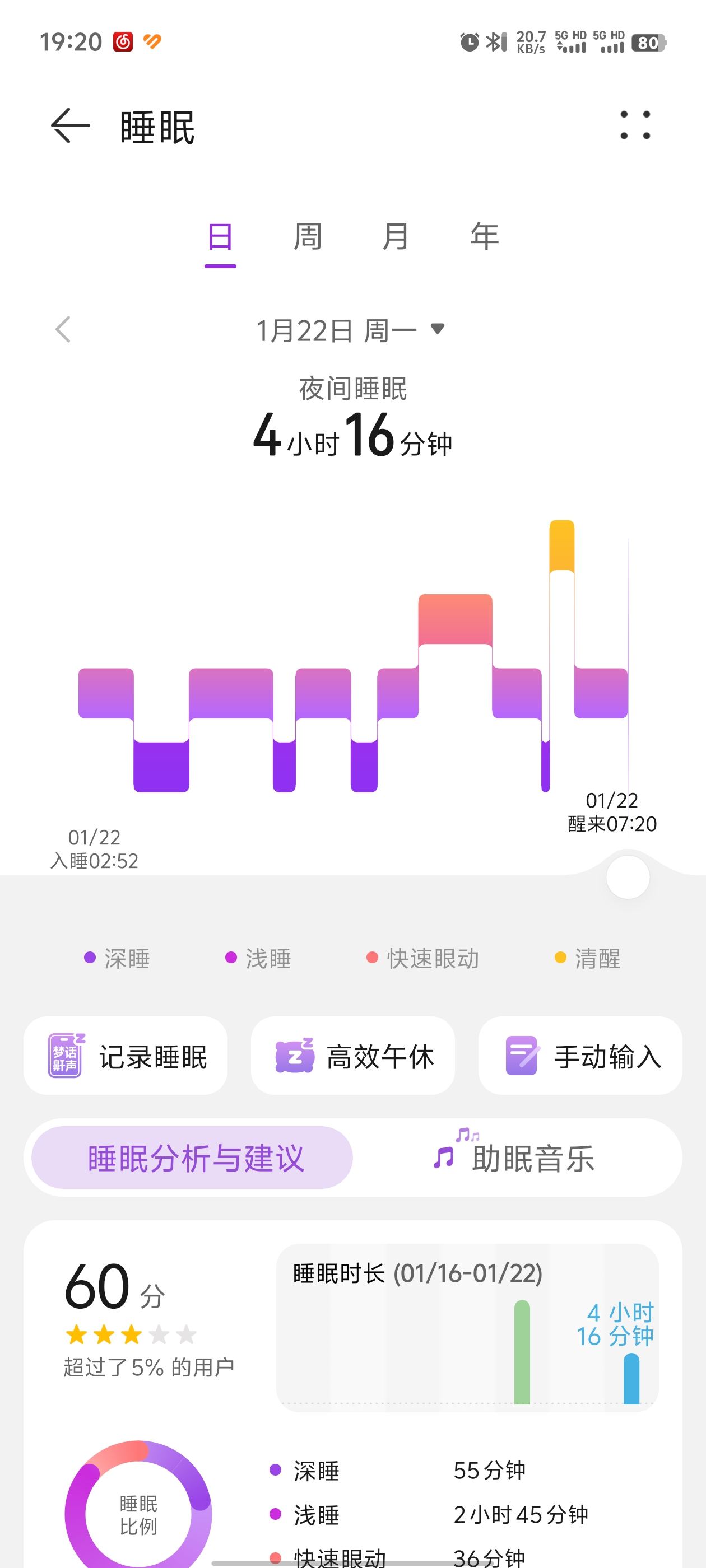Image resolution: width=706 pixels, height=1568 pixels.
Task: Tap the 记录睡眠 button
Action: [126, 1056]
